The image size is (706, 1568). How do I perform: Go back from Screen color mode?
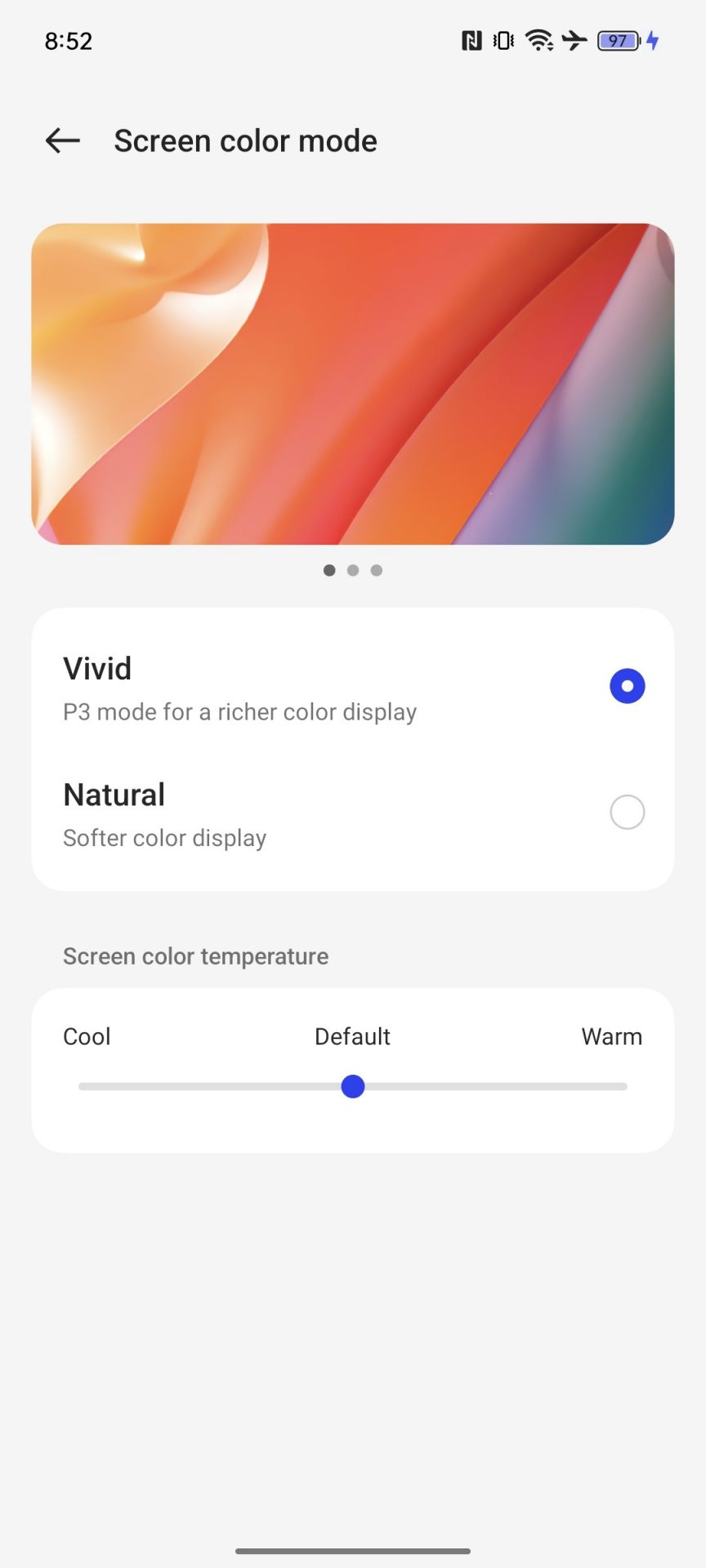63,140
